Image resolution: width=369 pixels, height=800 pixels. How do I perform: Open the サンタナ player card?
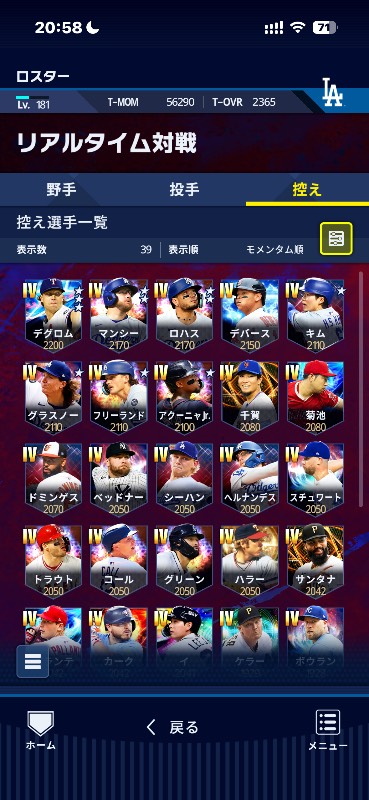click(x=315, y=561)
